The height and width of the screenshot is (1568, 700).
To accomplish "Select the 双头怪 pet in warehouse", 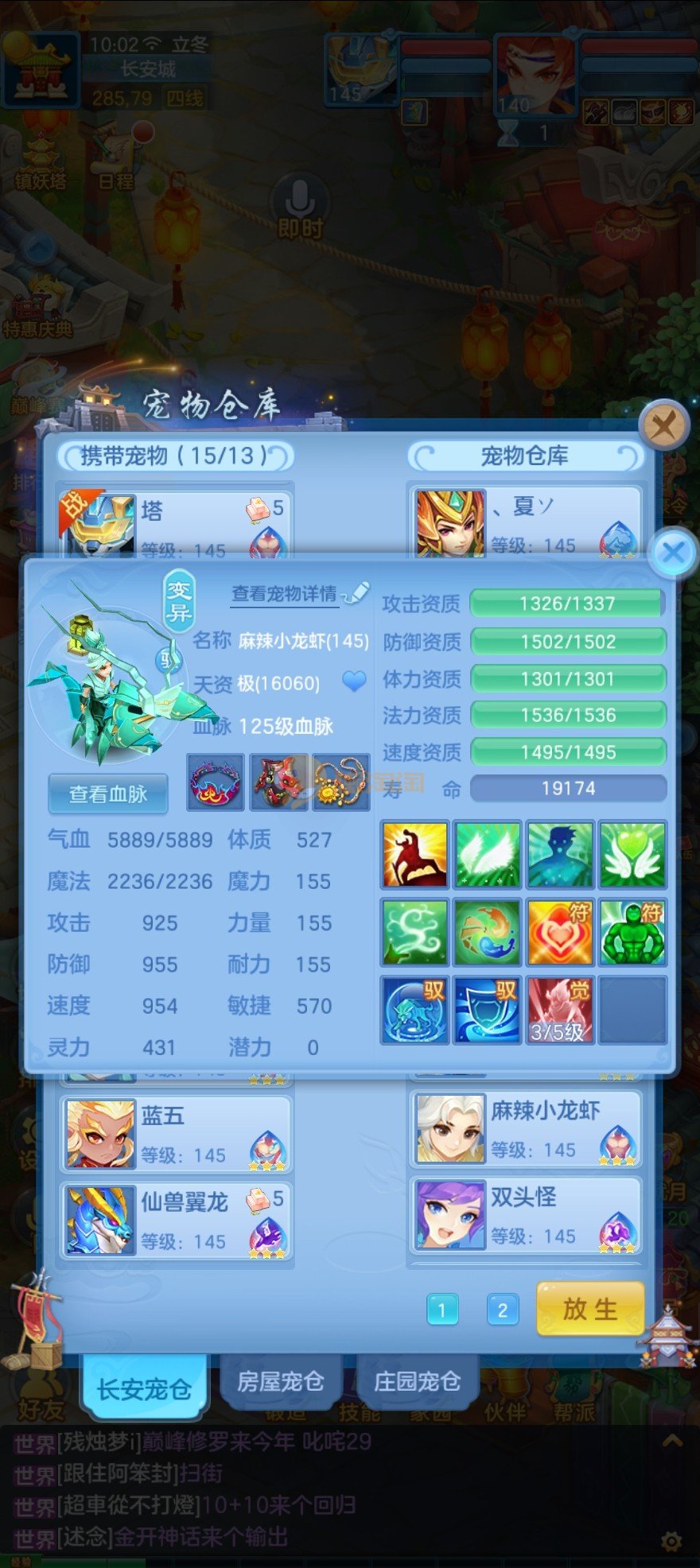I will point(526,1215).
